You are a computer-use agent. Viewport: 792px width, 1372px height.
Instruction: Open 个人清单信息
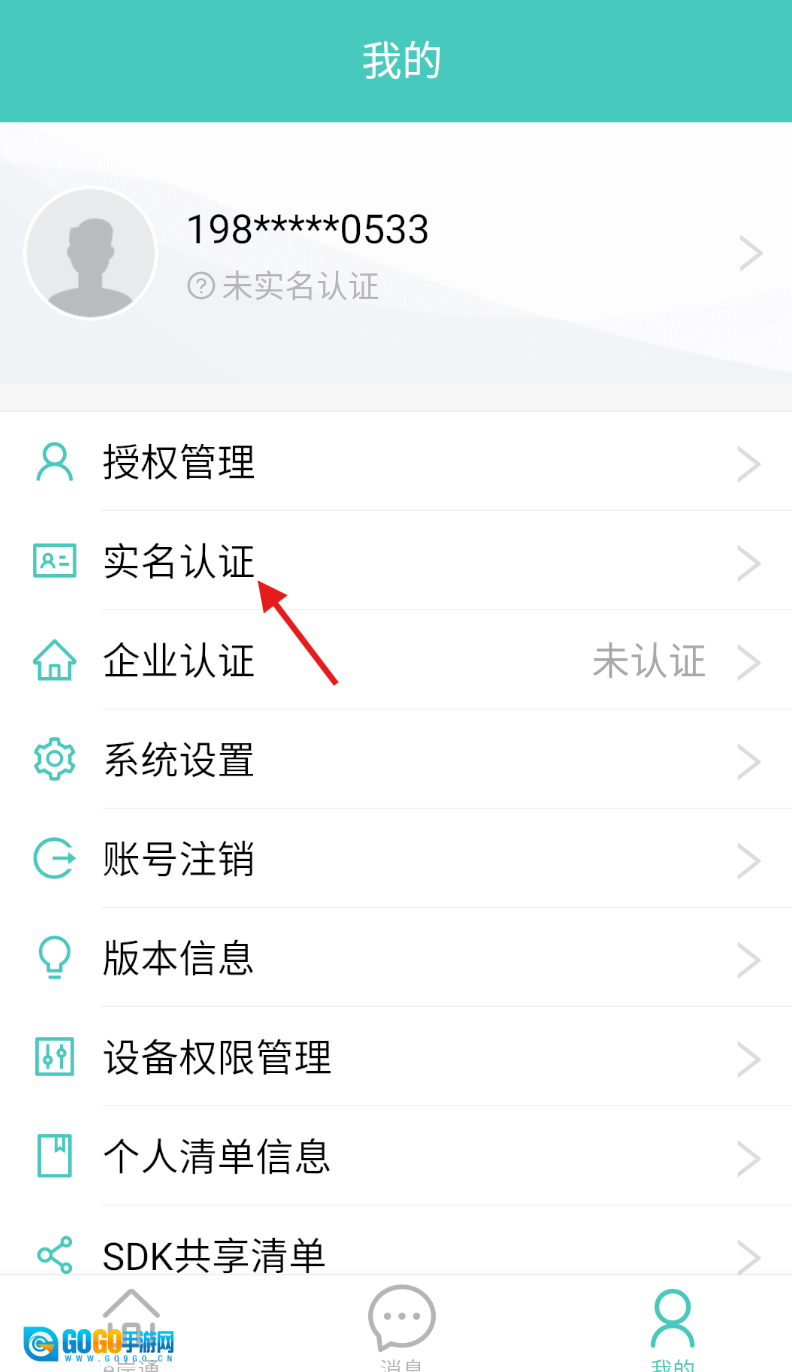396,1156
